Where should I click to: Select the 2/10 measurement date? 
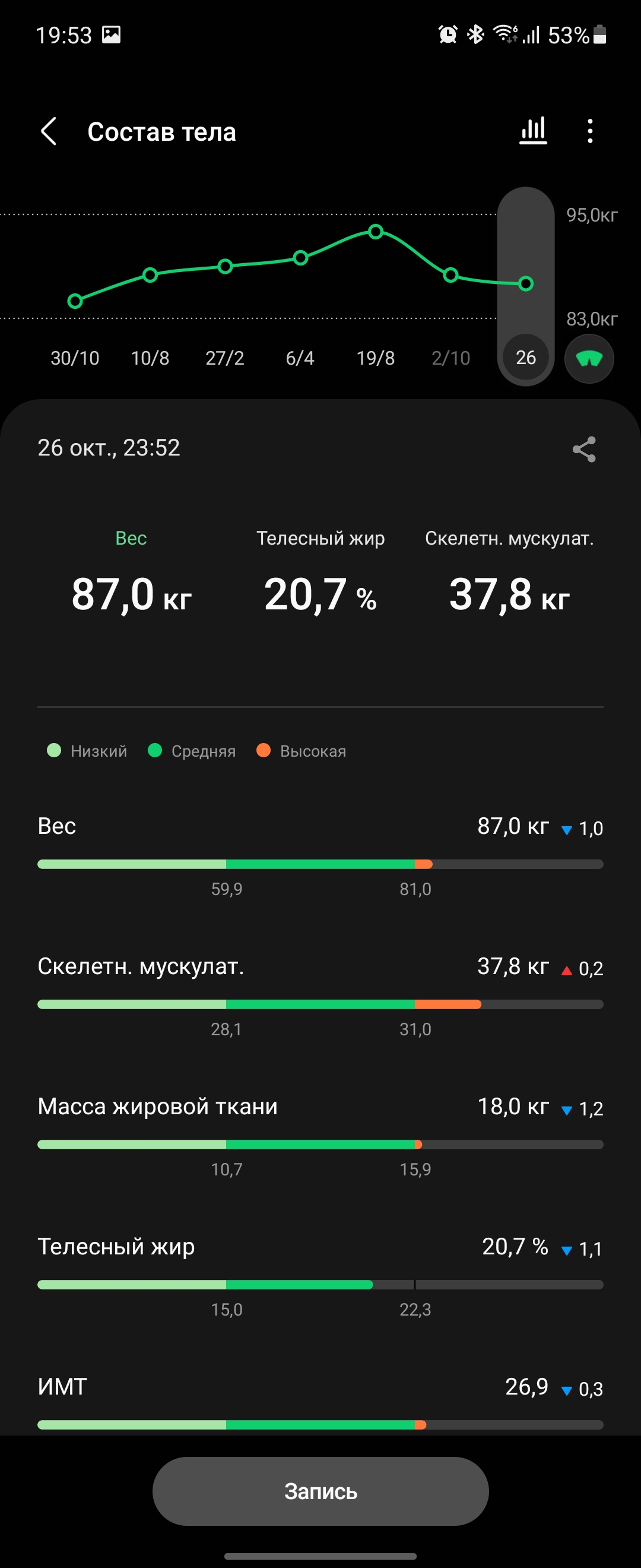pos(450,358)
